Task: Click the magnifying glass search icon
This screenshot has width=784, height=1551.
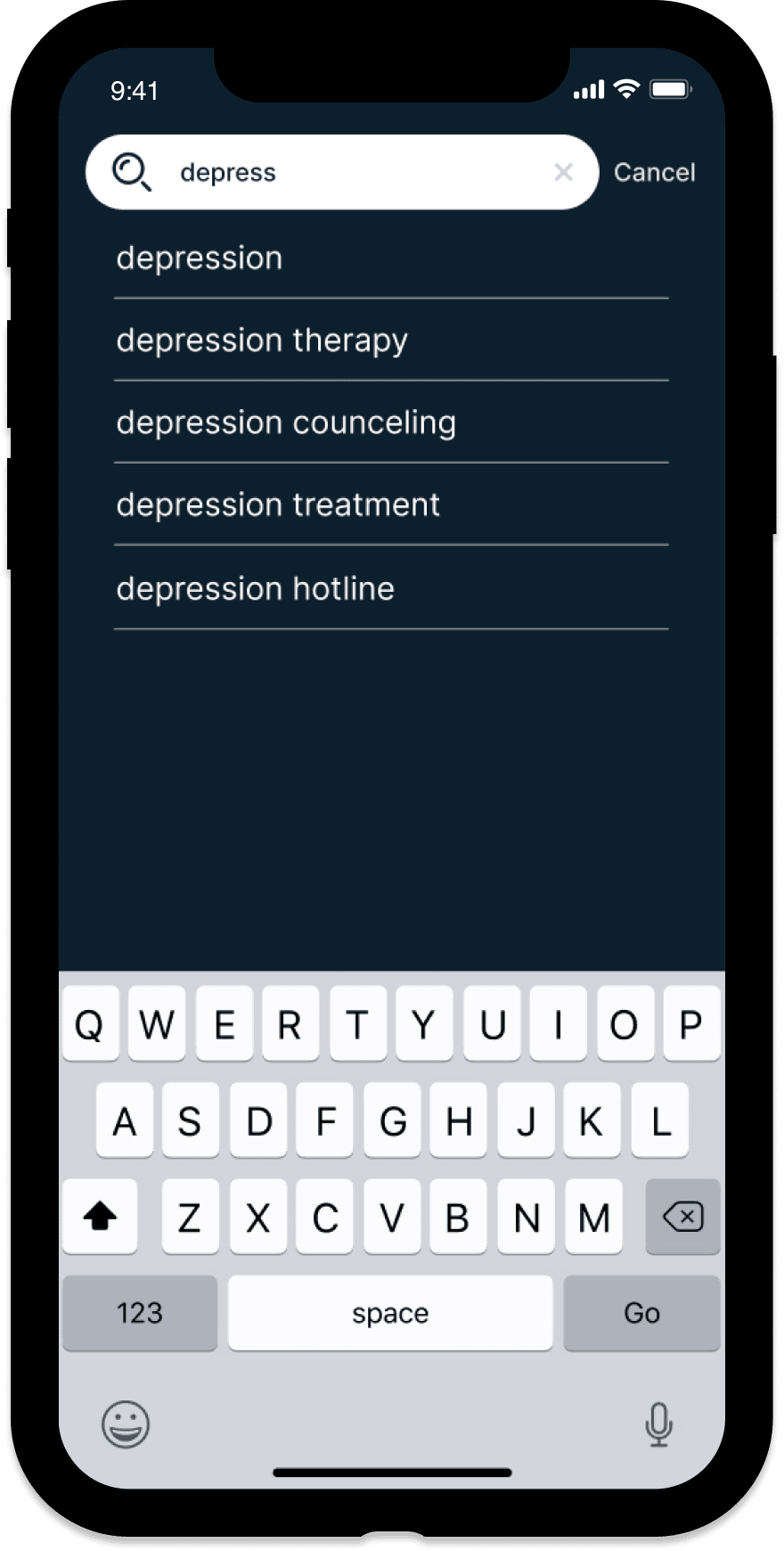Action: pyautogui.click(x=132, y=172)
